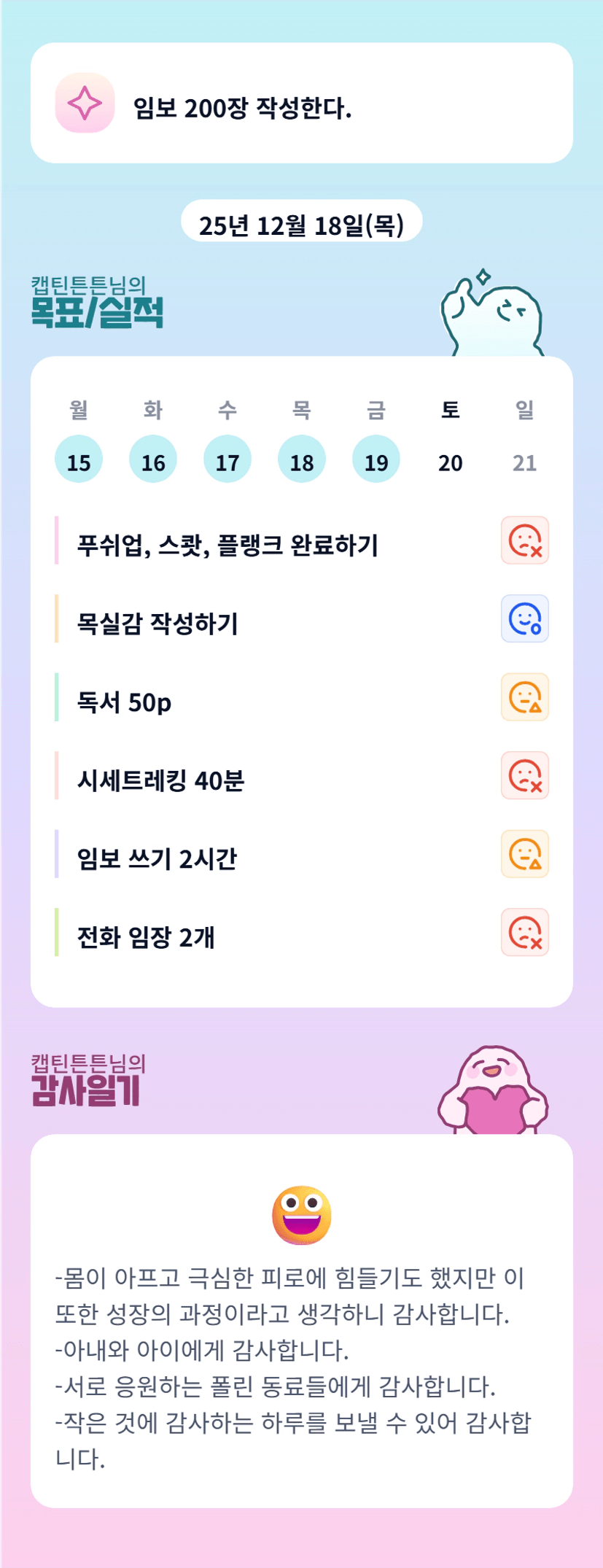Open the 임보 200장 작성한다 goal card

click(x=302, y=104)
